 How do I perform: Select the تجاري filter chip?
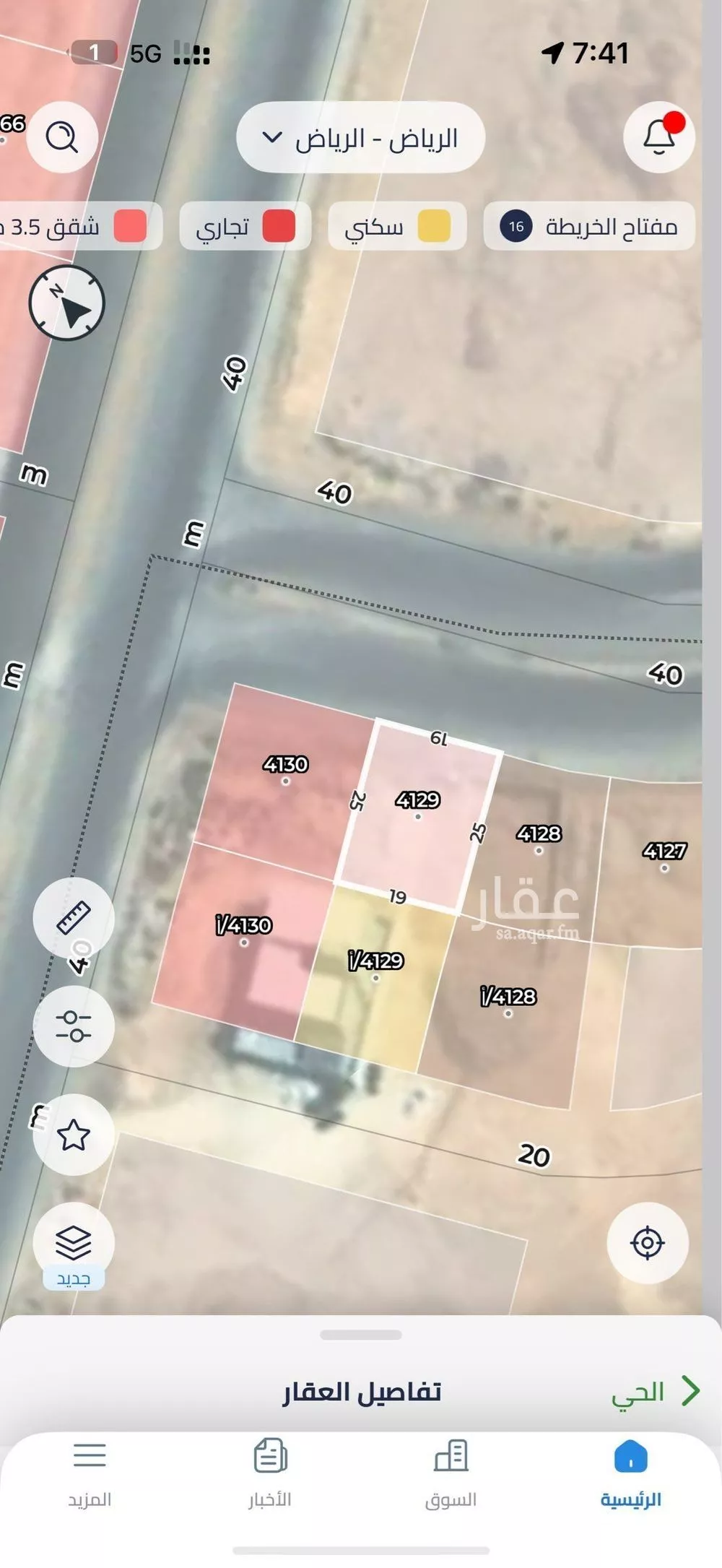pyautogui.click(x=245, y=227)
